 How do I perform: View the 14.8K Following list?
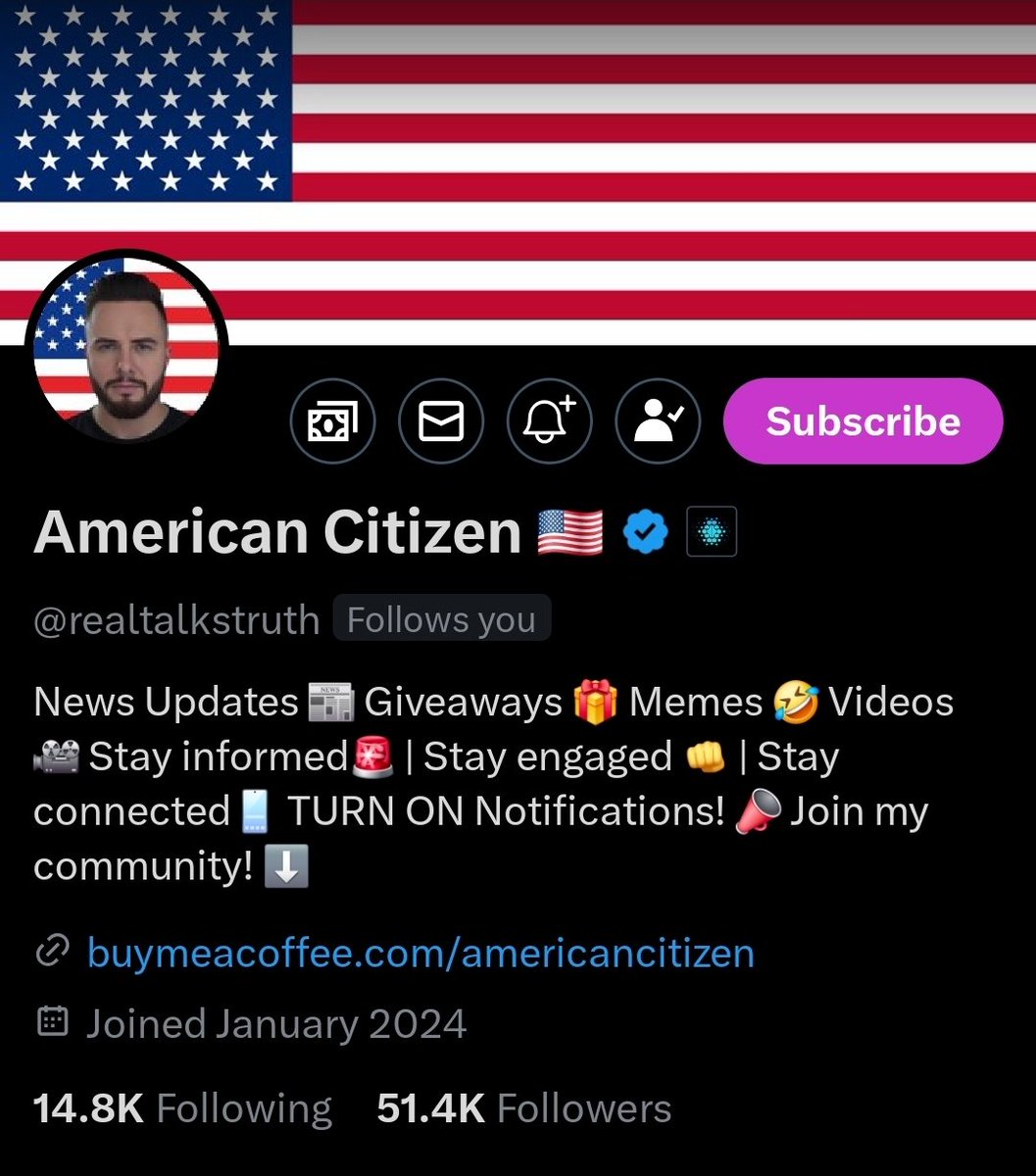[182, 1108]
